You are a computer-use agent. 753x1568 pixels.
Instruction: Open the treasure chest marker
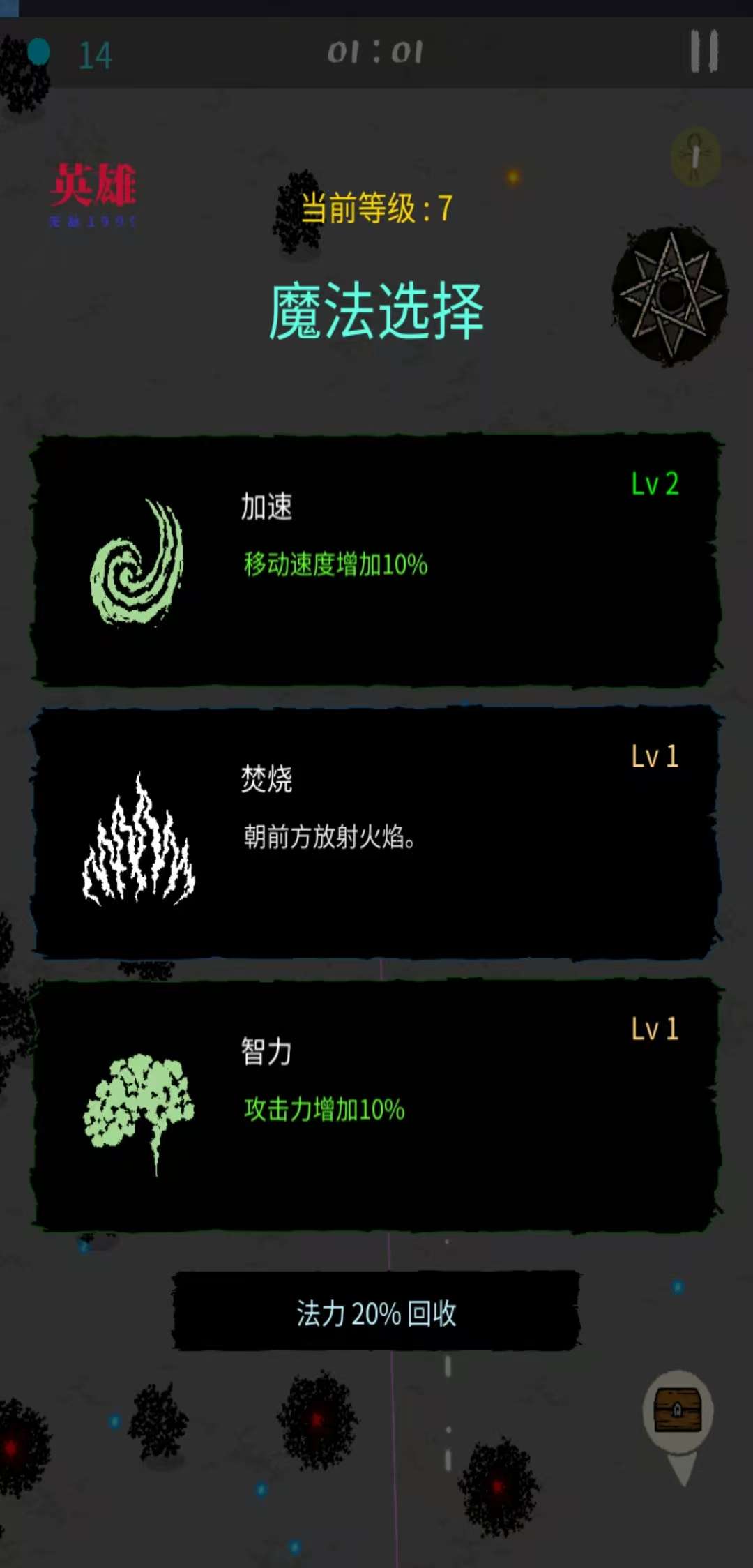[678, 1410]
